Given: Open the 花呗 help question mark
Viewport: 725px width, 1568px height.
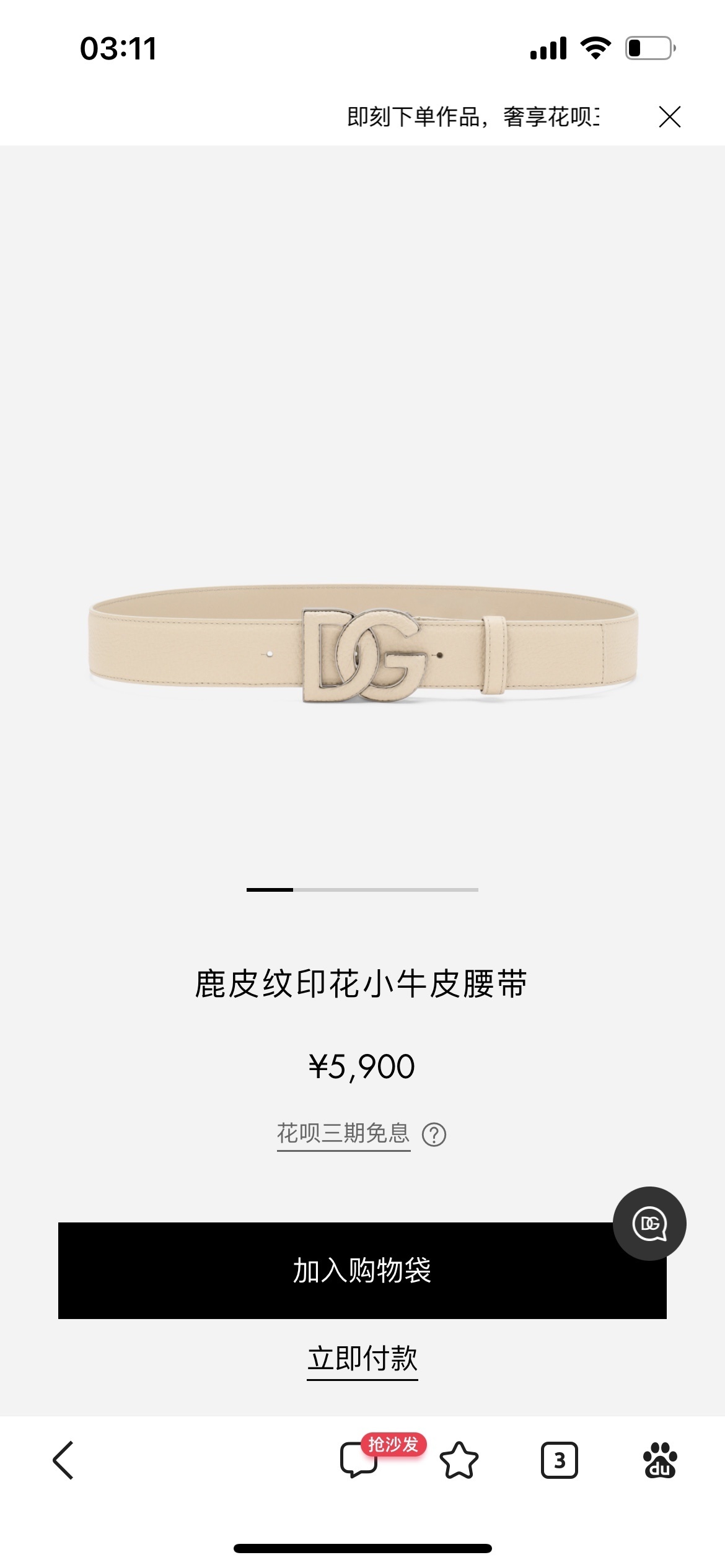Looking at the screenshot, I should point(434,1135).
